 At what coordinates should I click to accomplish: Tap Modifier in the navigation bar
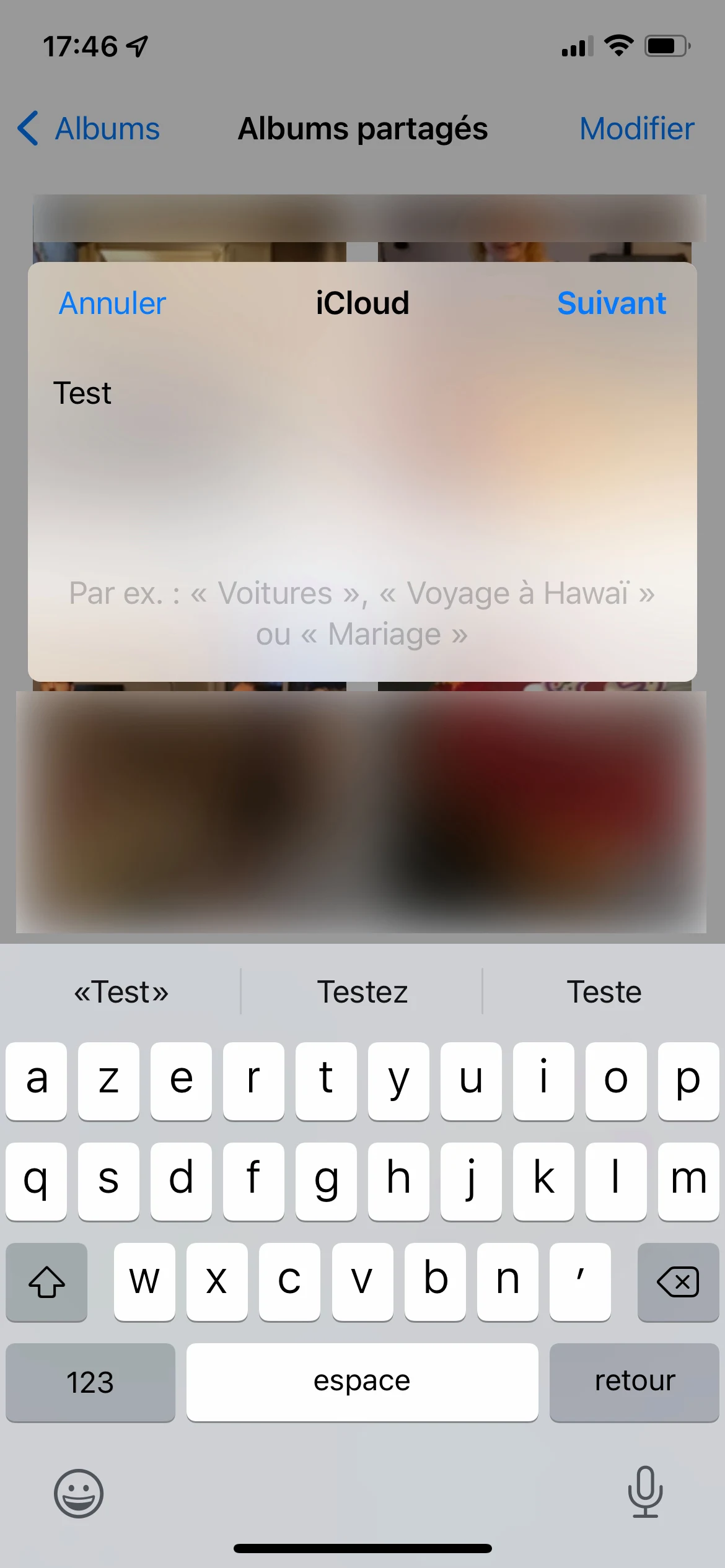[636, 129]
